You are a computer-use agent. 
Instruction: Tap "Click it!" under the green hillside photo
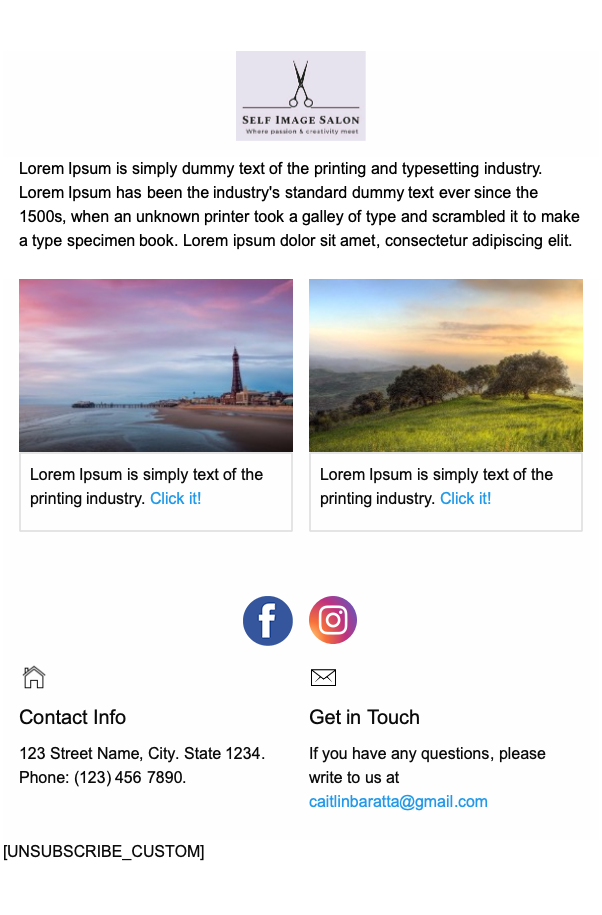point(465,499)
